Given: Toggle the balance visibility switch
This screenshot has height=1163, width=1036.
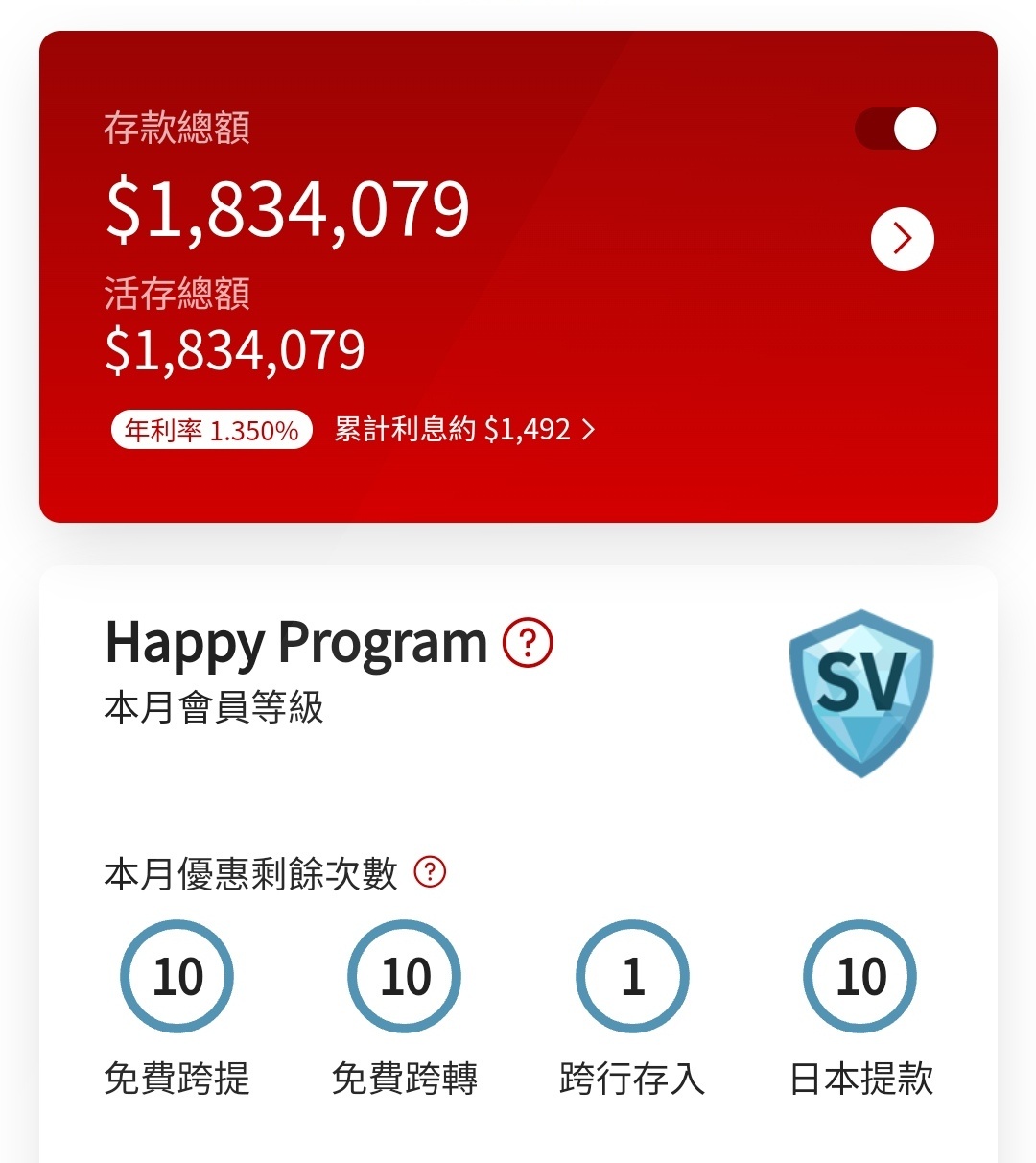Looking at the screenshot, I should (x=896, y=129).
